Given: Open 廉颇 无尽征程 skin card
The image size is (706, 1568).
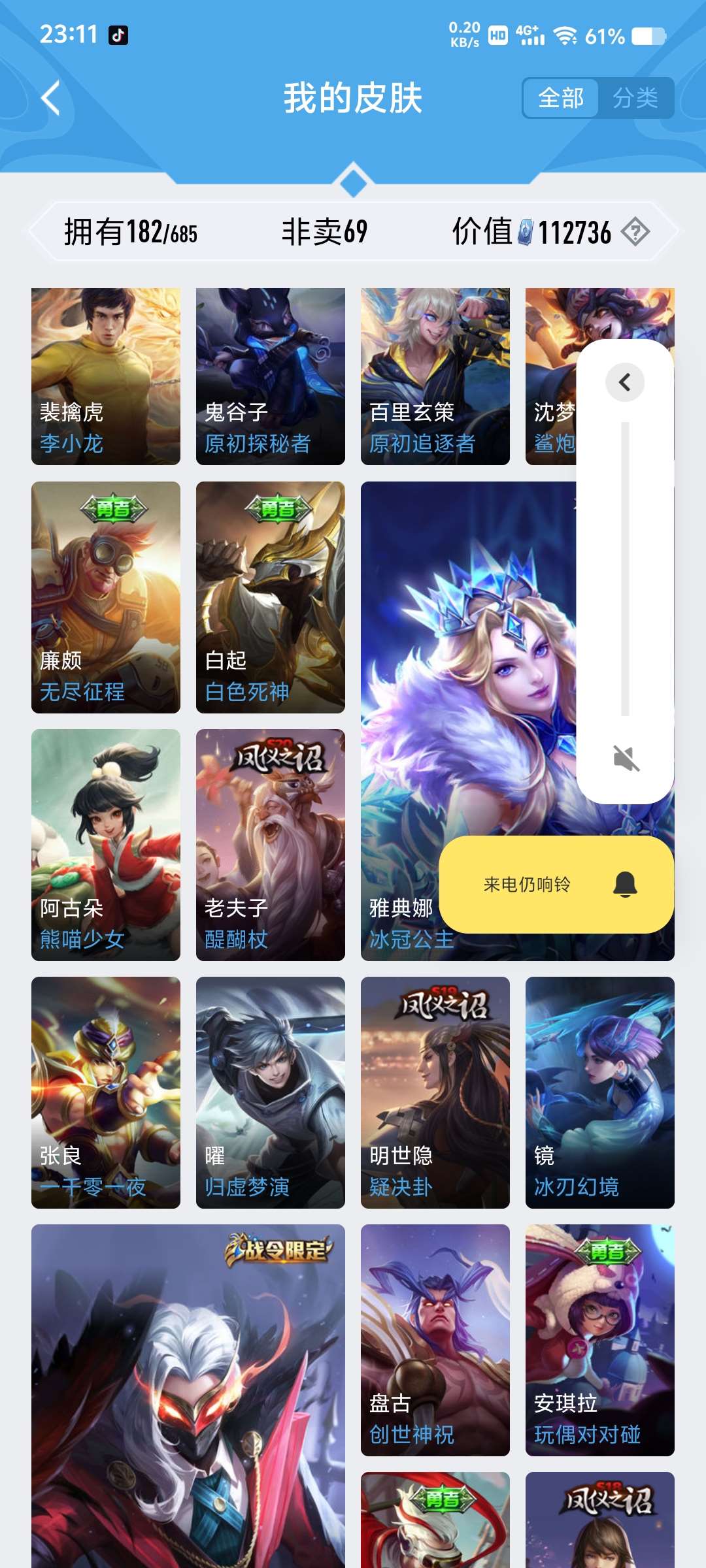Looking at the screenshot, I should 106,596.
